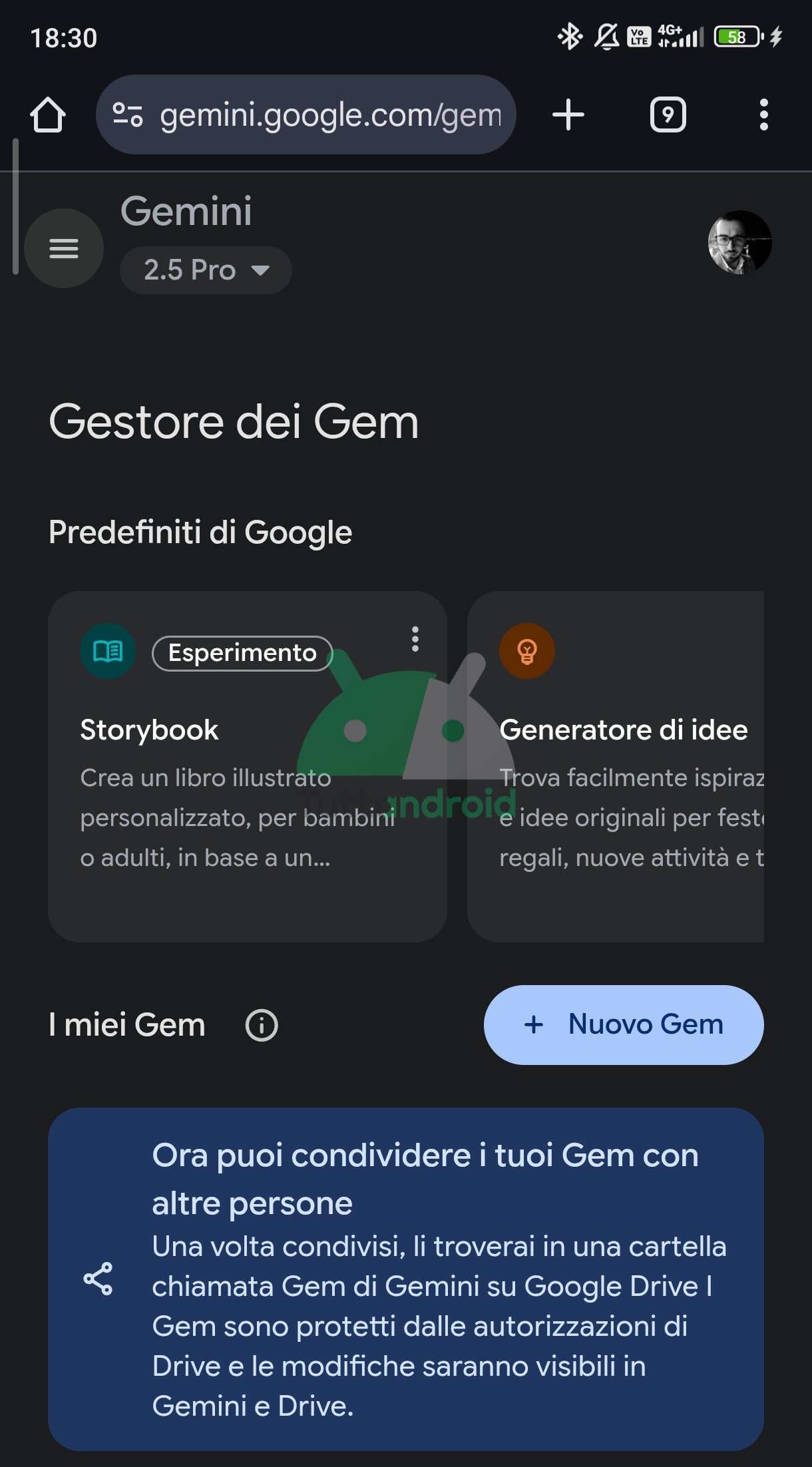Open the tab switcher showing 9 tabs
Screen dimensions: 812x1467
668,114
